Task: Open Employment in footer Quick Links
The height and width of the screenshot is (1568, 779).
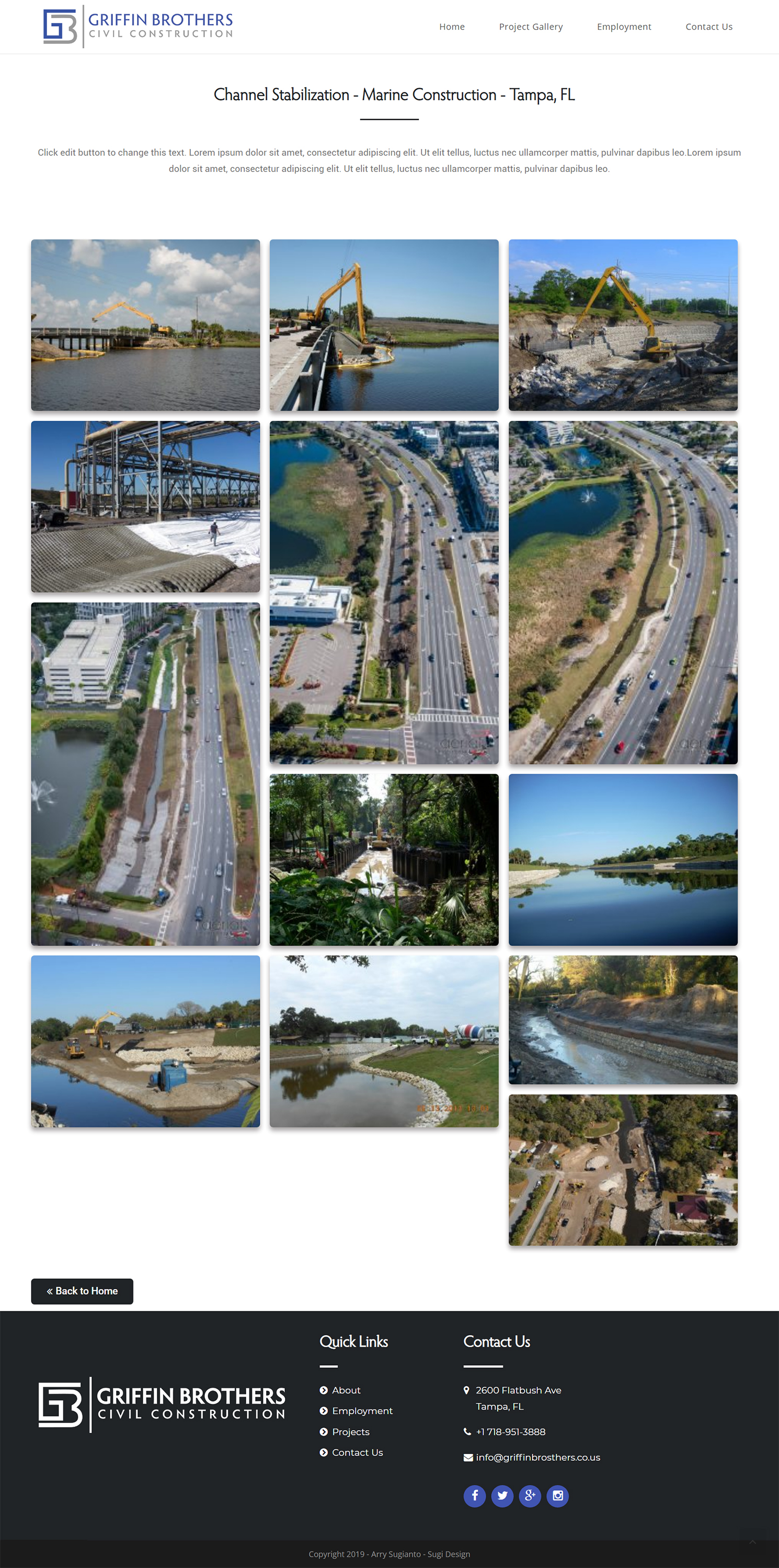Action: click(362, 1410)
